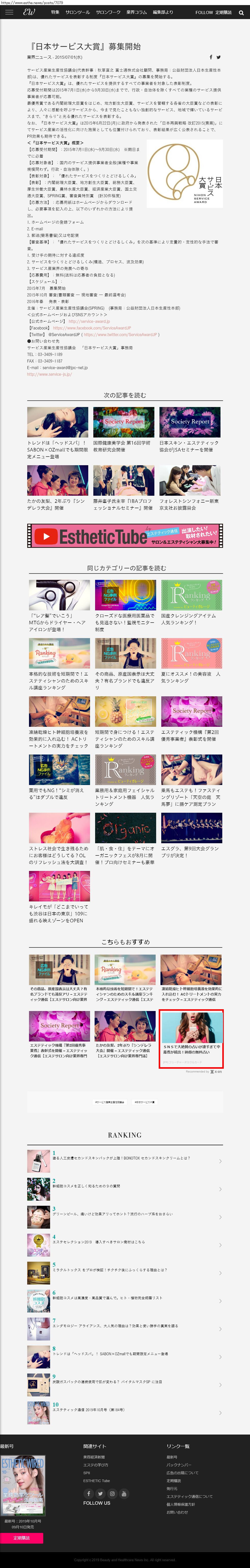Open the EstheticTube banner
Viewport: 250px width, 1568px height.
point(125,536)
